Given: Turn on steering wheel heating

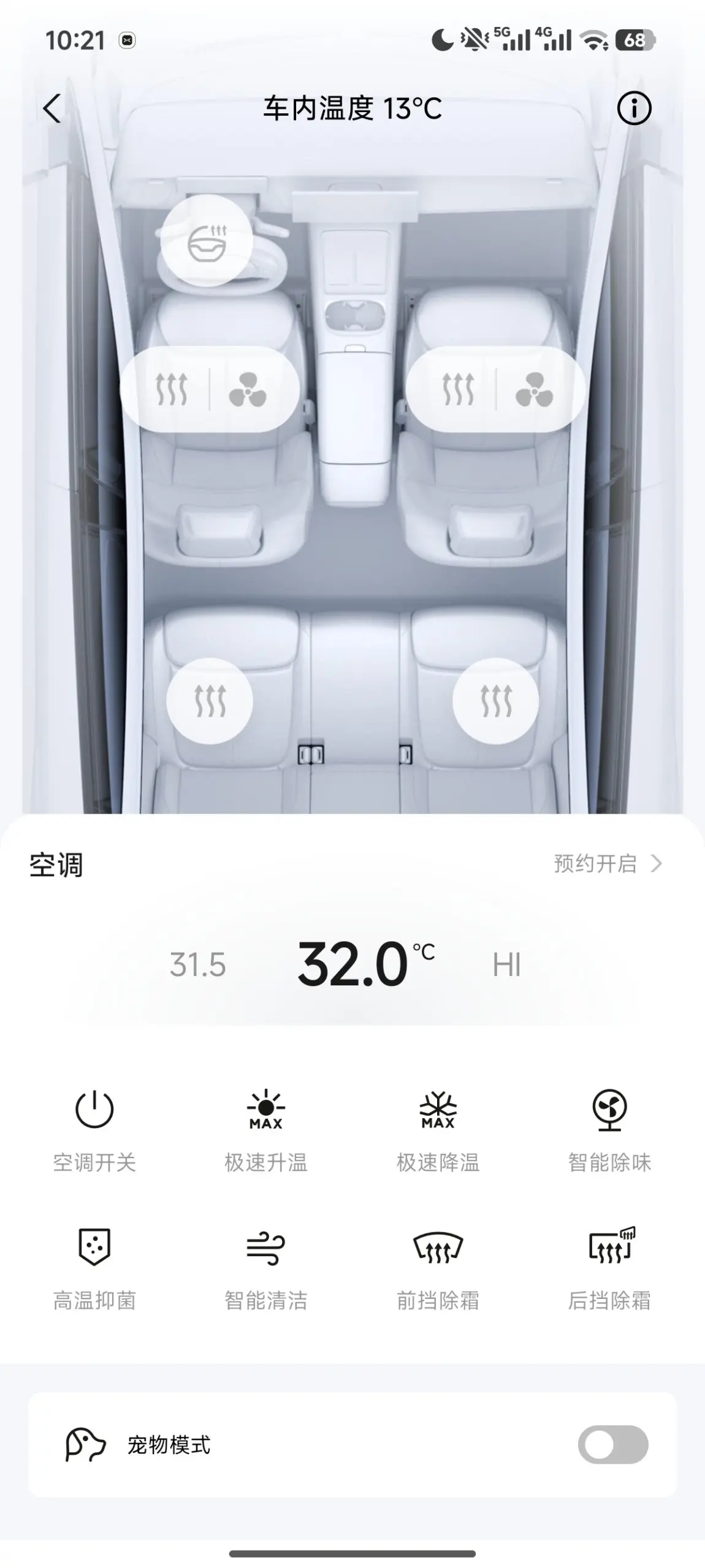Looking at the screenshot, I should (x=207, y=241).
